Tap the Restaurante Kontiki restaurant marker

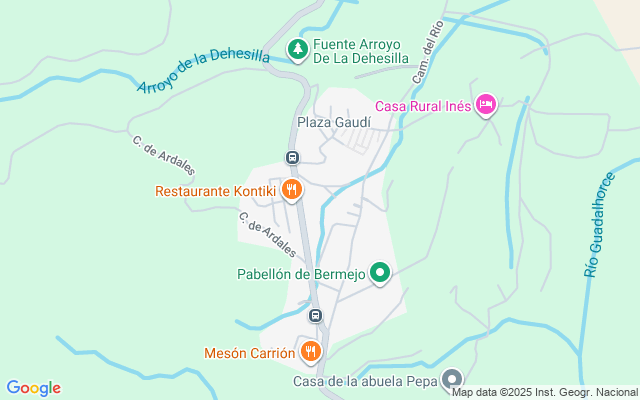(292, 189)
